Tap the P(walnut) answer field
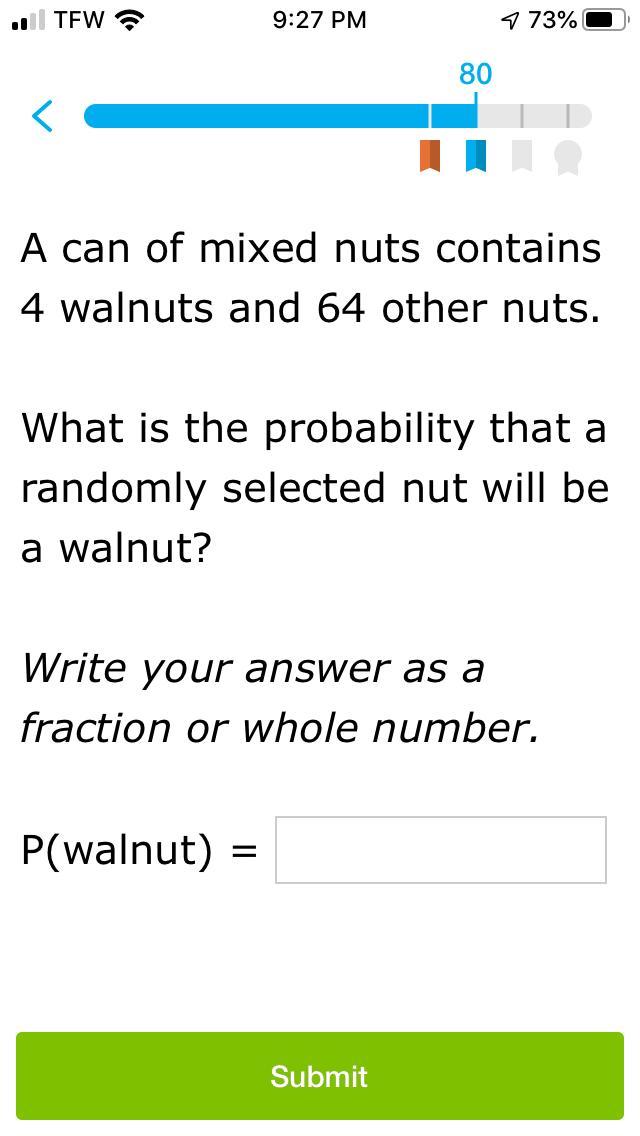The height and width of the screenshot is (1136, 640). 440,850
